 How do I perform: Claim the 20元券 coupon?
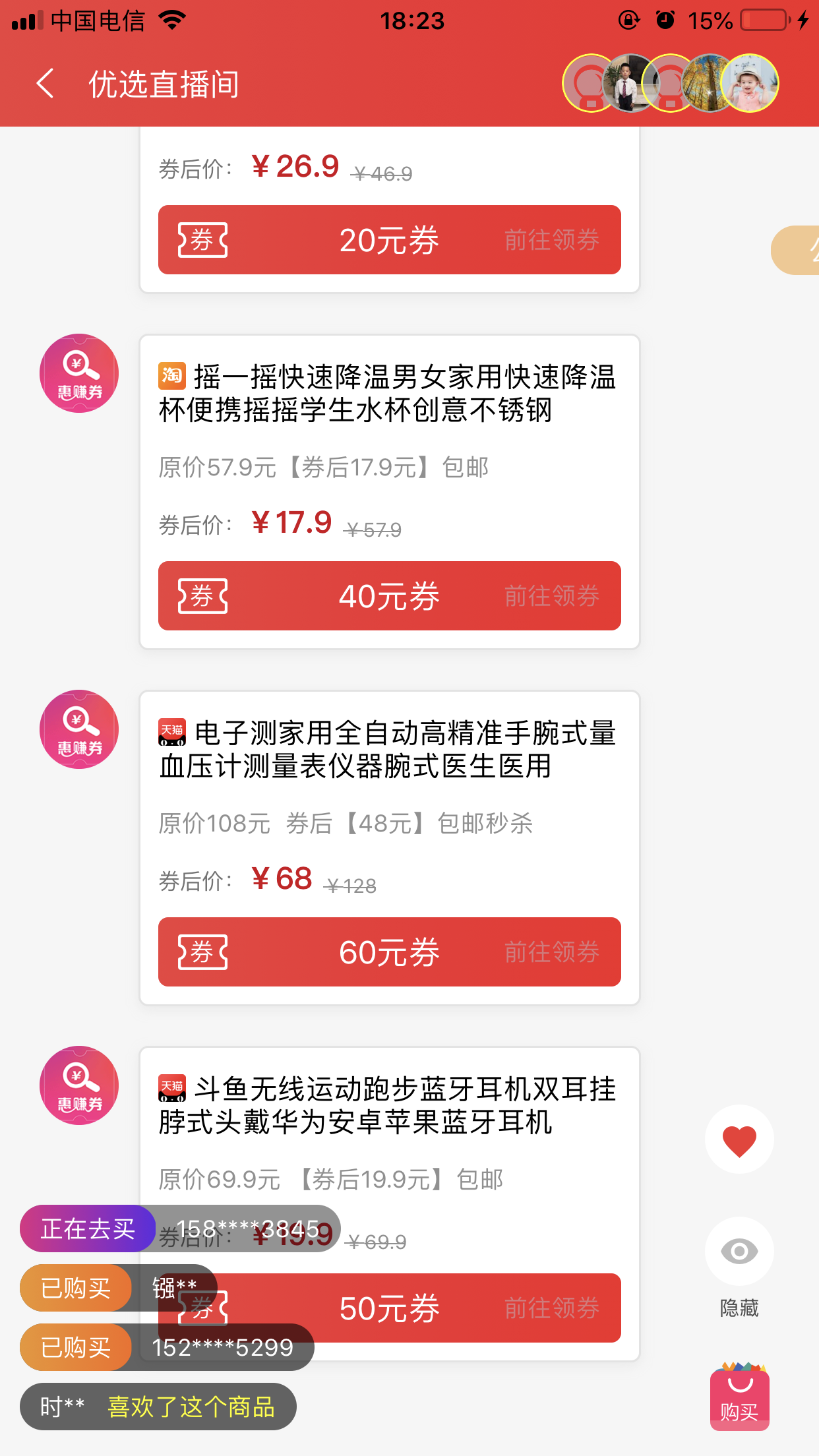[x=389, y=240]
